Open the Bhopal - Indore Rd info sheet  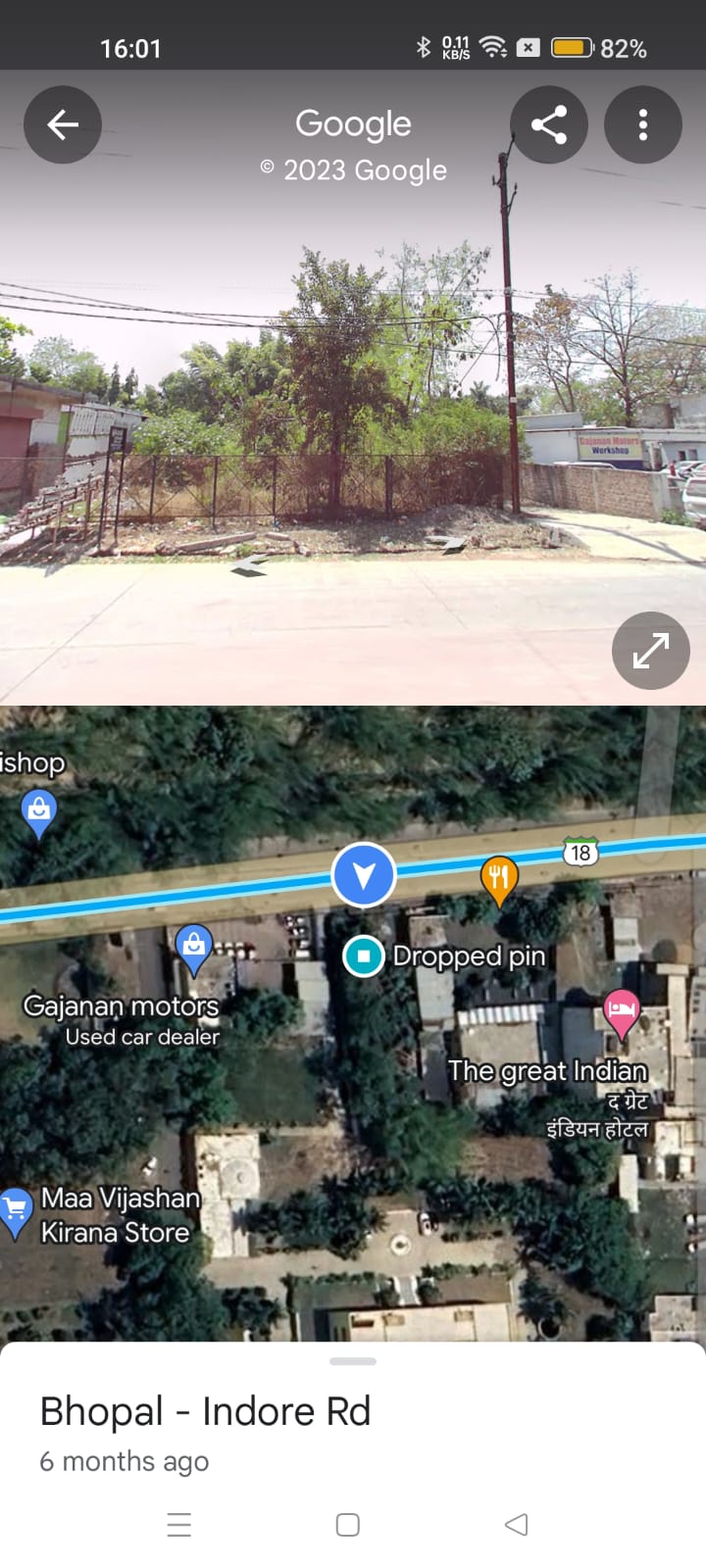[205, 1411]
